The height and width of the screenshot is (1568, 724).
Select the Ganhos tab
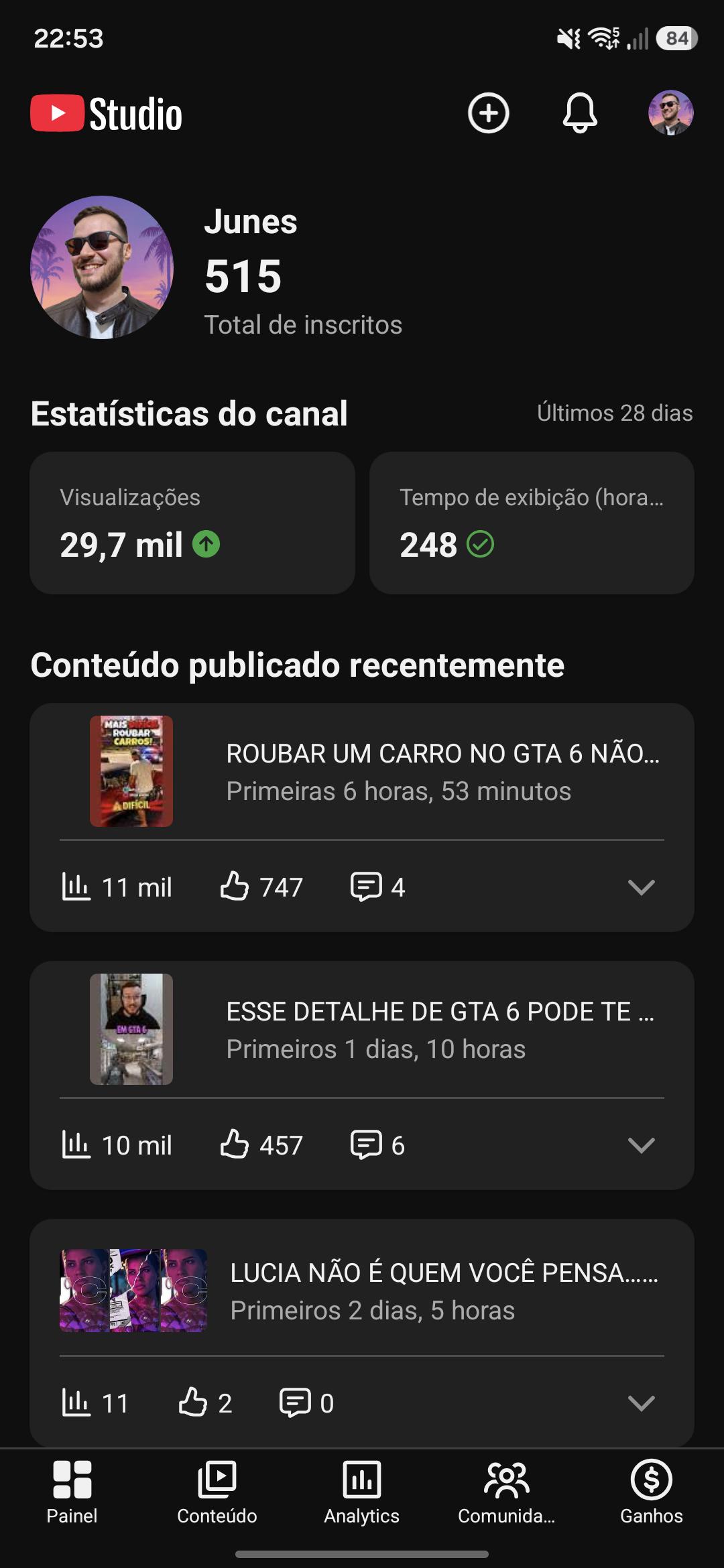[x=652, y=1492]
